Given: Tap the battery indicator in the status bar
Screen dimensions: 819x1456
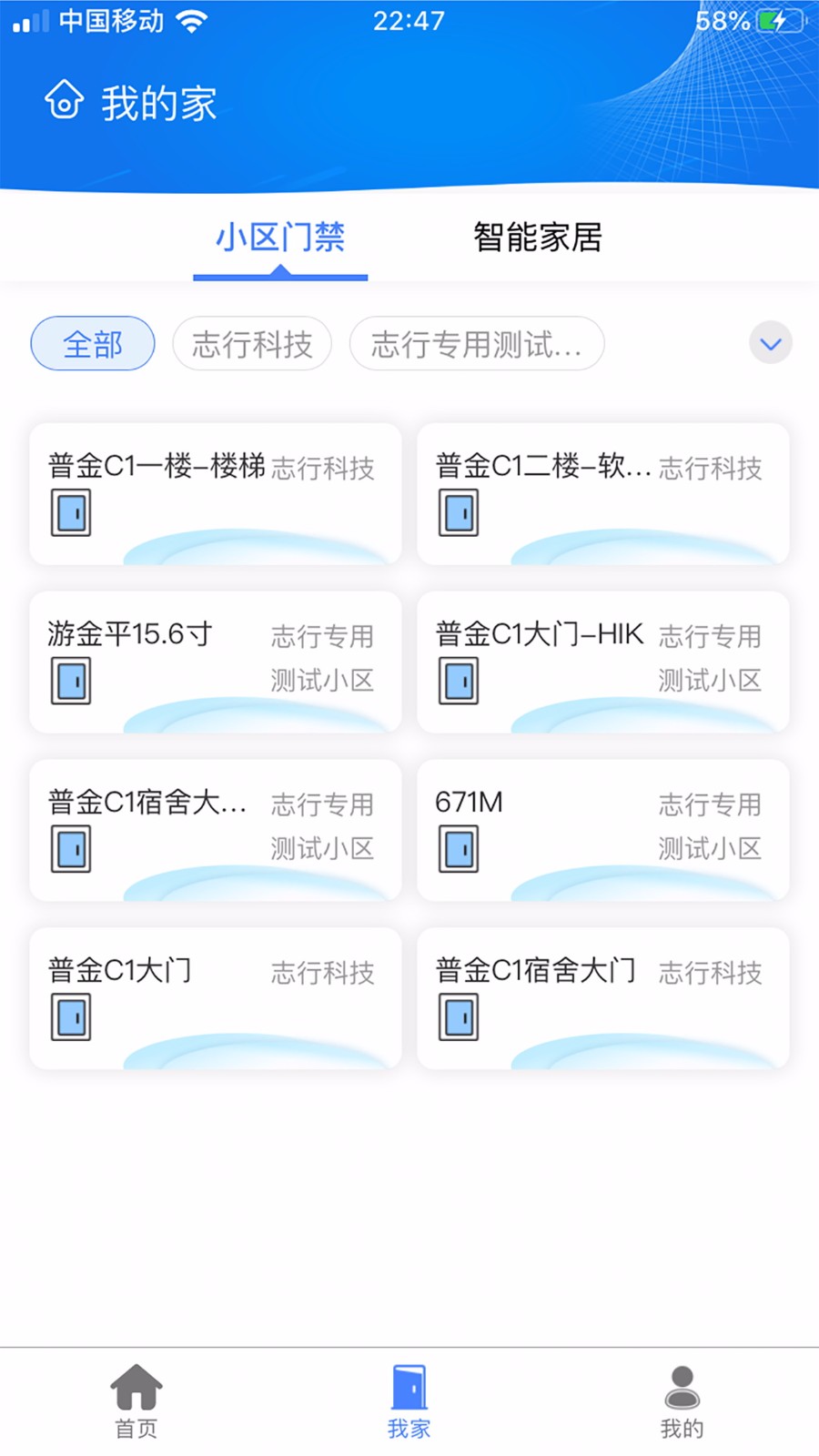Looking at the screenshot, I should tap(778, 20).
